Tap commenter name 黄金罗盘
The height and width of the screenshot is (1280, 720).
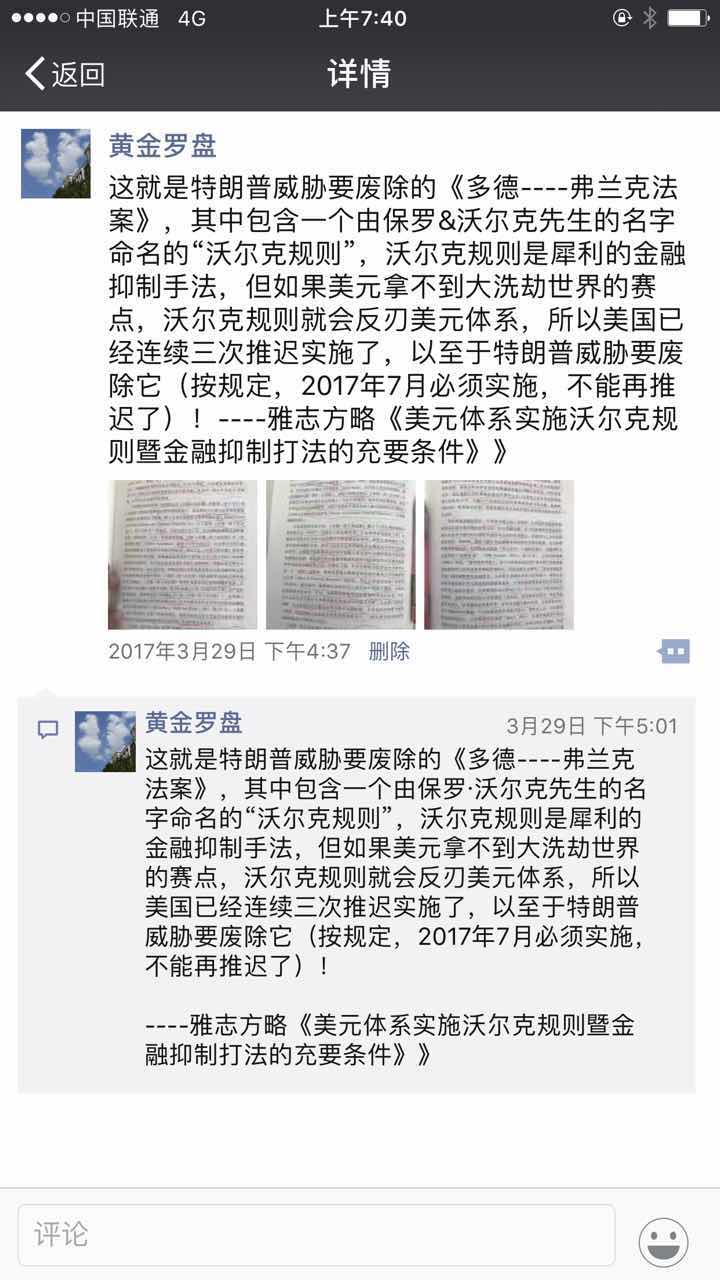tap(194, 723)
